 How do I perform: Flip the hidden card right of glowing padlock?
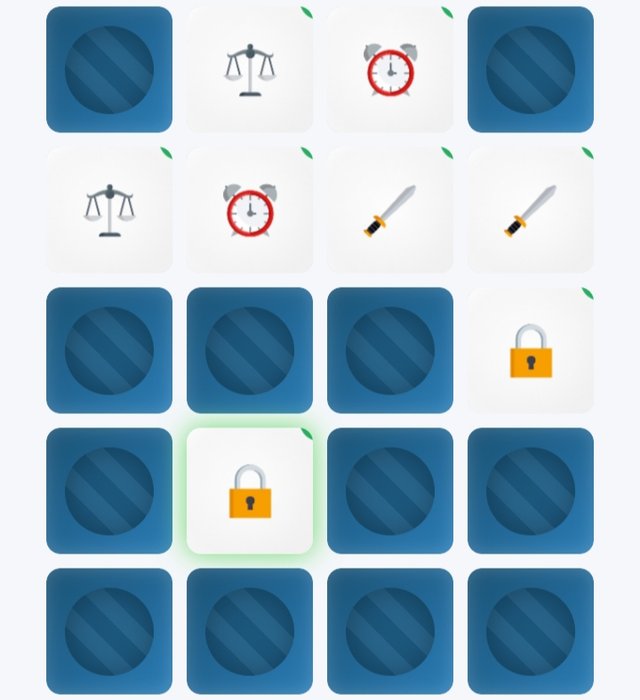click(390, 491)
